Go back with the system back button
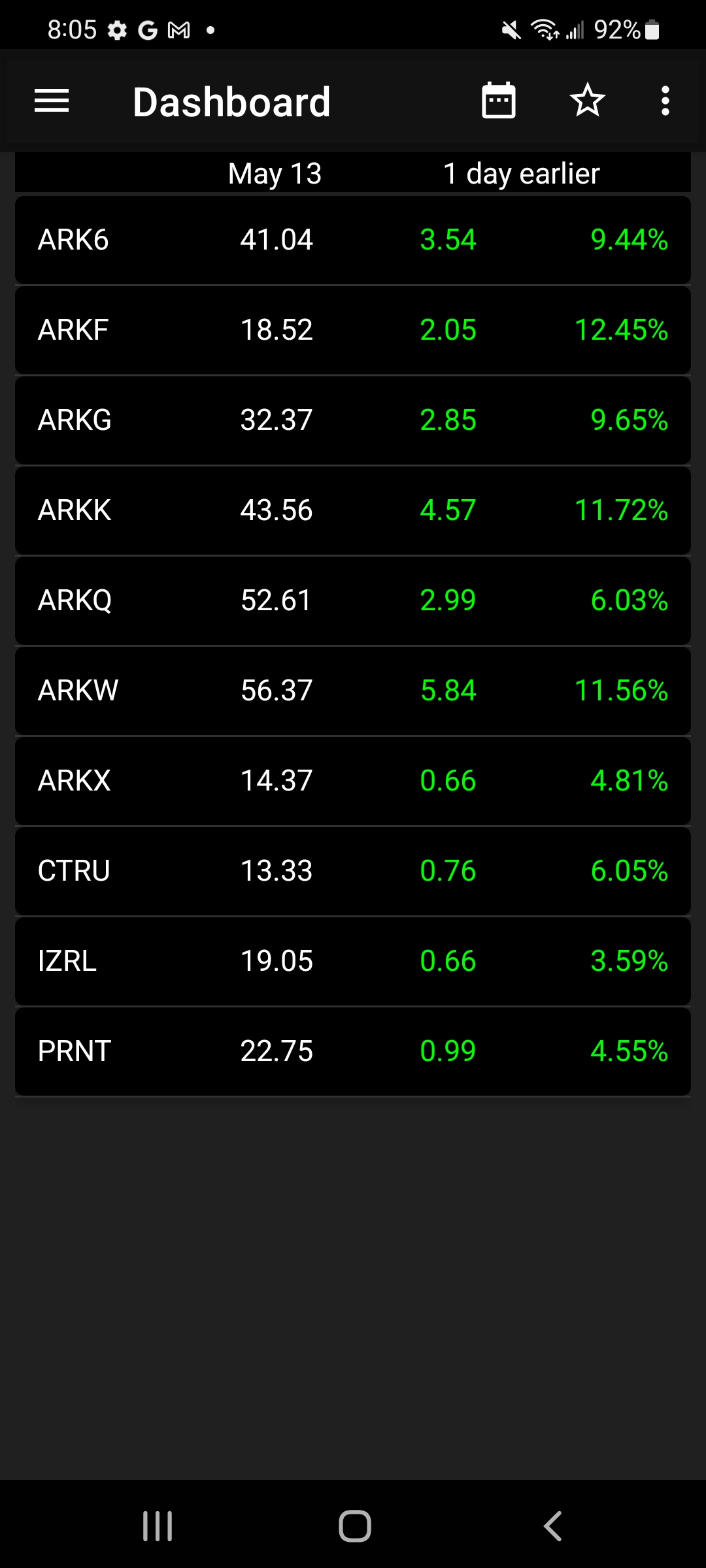This screenshot has height=1568, width=706. [552, 1526]
